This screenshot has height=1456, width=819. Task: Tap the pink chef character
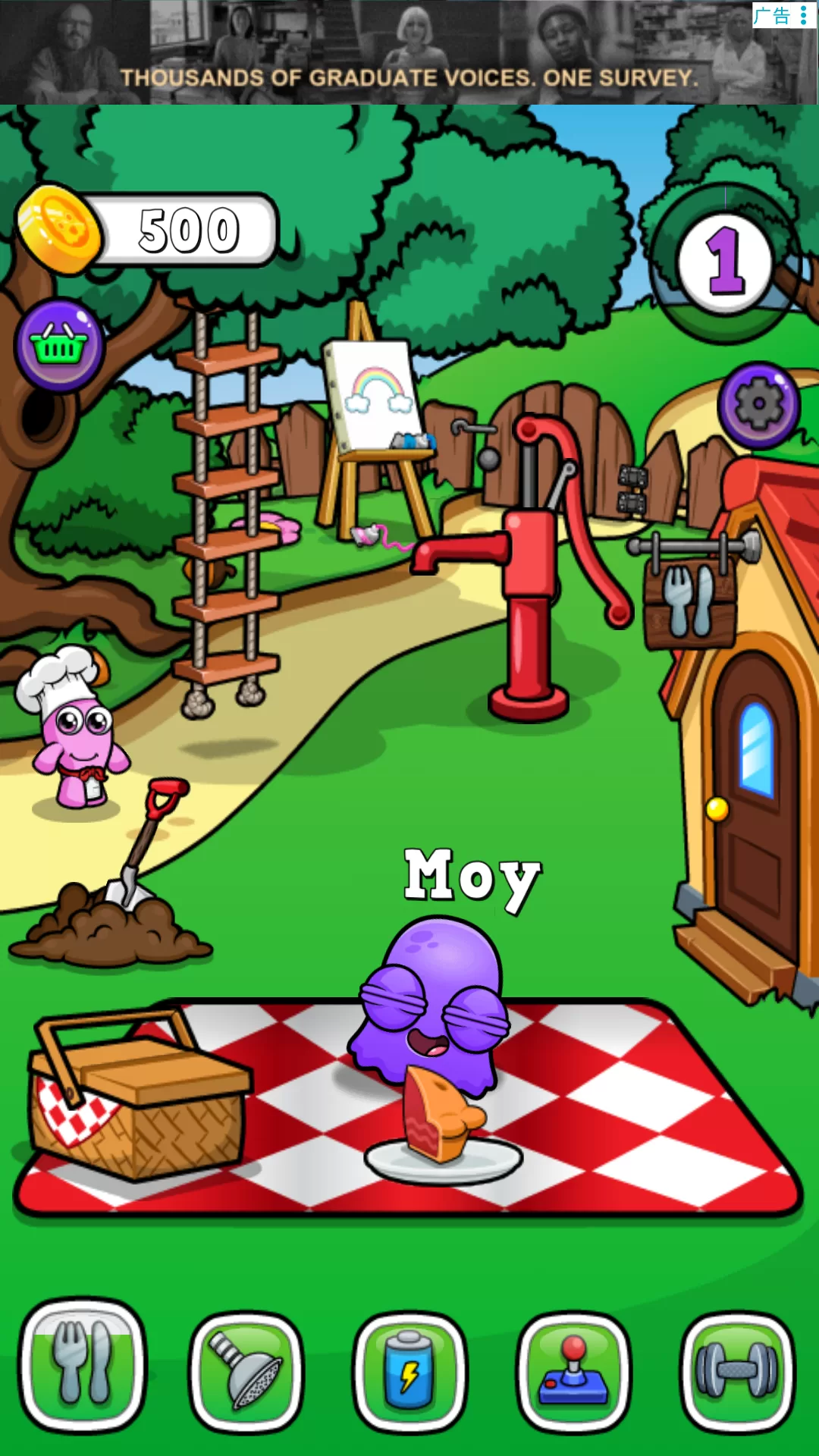[74, 736]
